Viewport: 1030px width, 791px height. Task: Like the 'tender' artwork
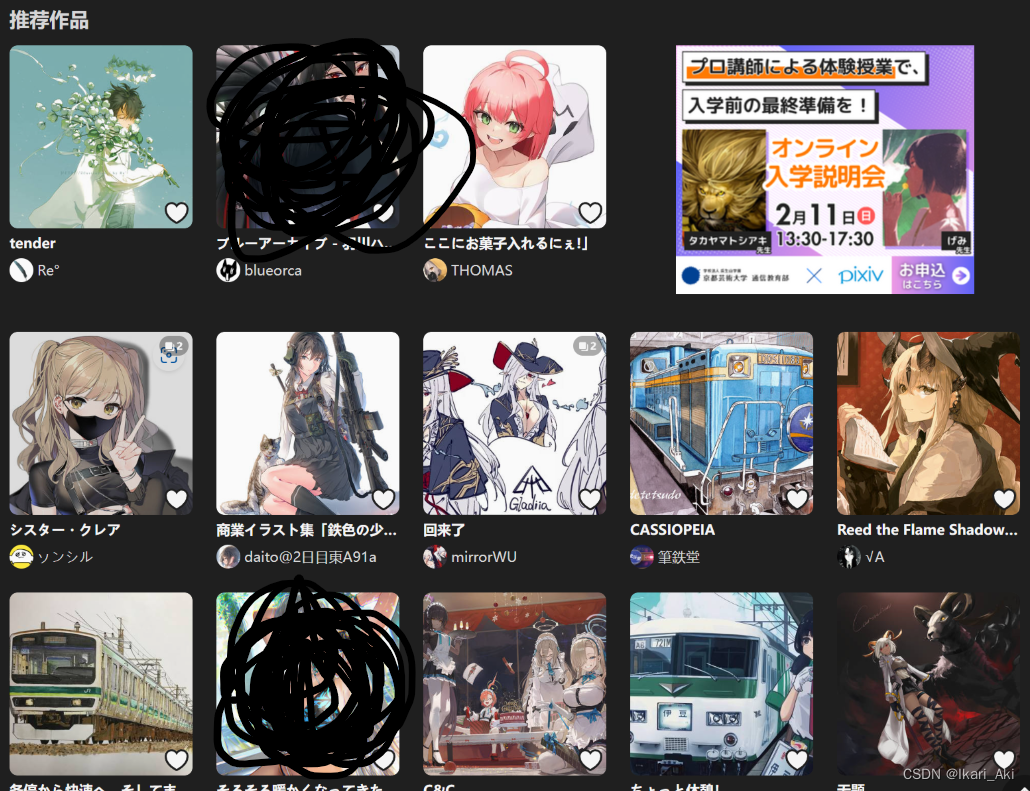tap(176, 212)
